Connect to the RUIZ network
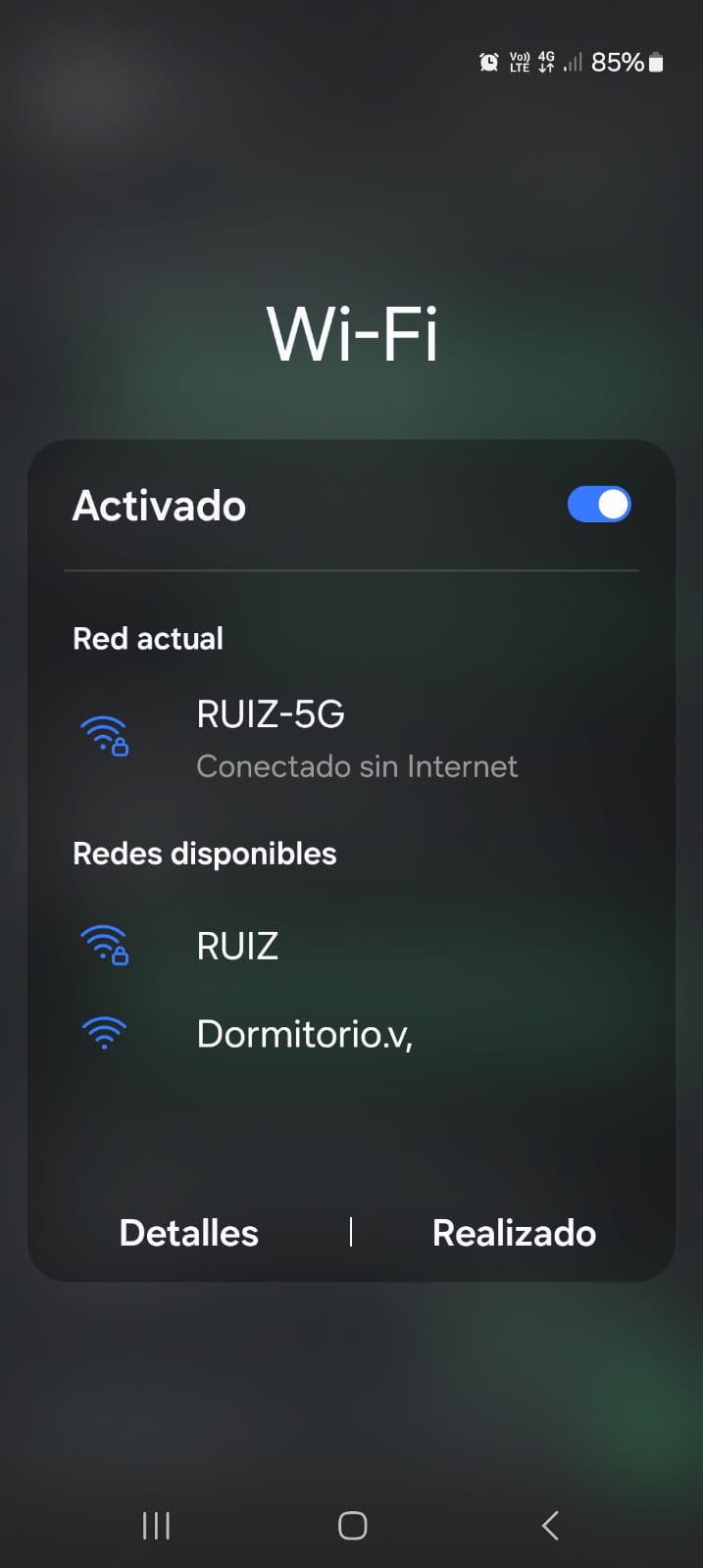The width and height of the screenshot is (703, 1568). pyautogui.click(x=237, y=946)
